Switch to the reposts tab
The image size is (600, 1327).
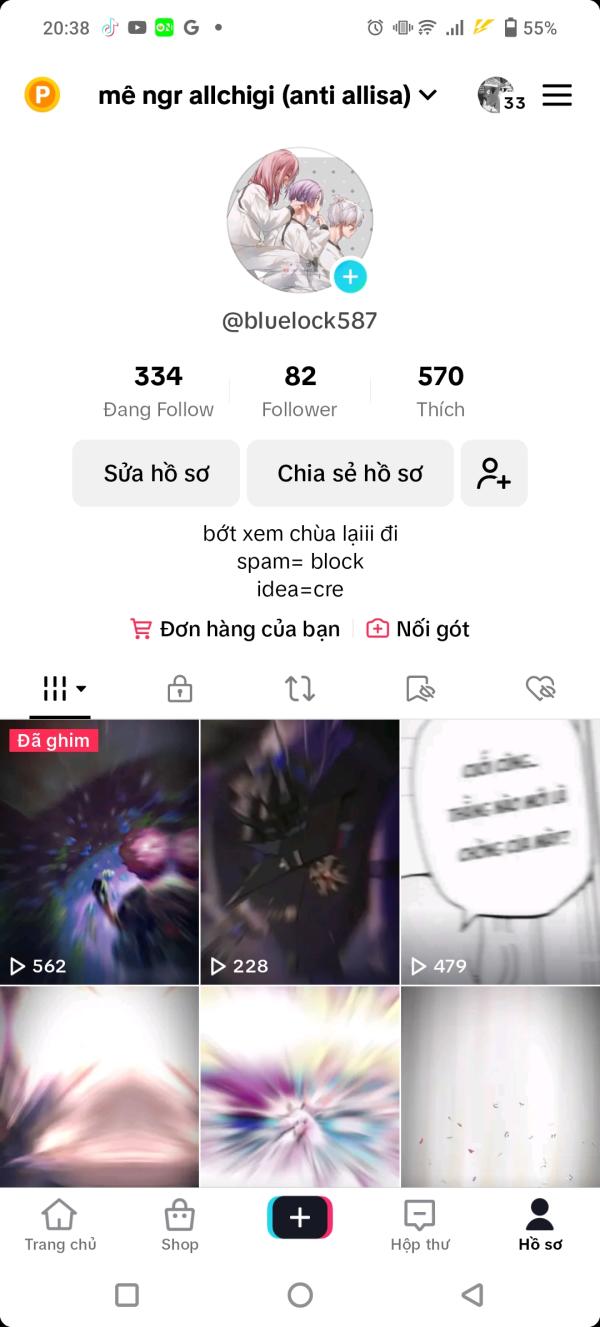tap(300, 688)
